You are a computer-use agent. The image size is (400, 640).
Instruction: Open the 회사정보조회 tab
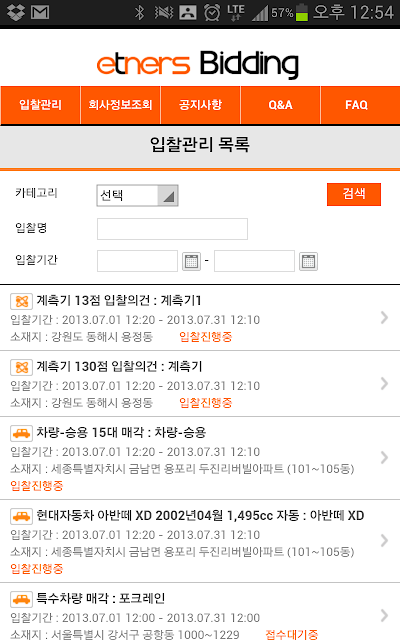[120, 105]
